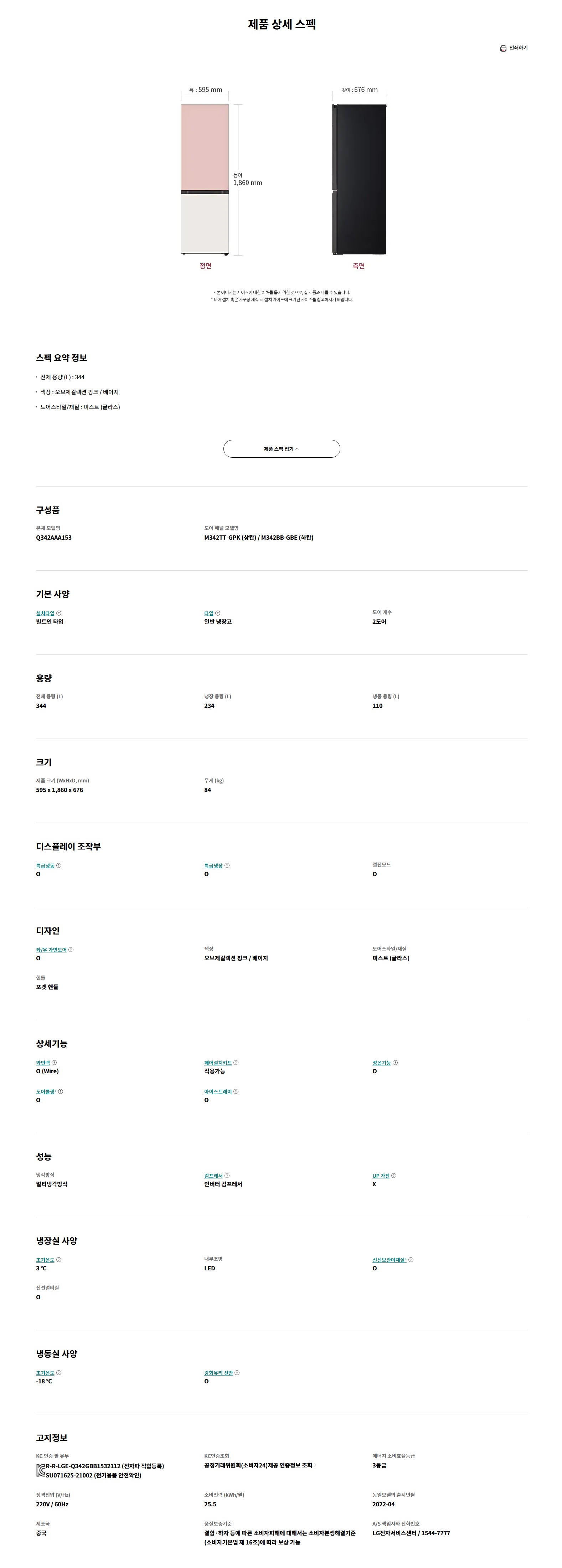The height and width of the screenshot is (1568, 562).
Task: Open the 신선보관야채실 explanation link
Action: pyautogui.click(x=390, y=1259)
